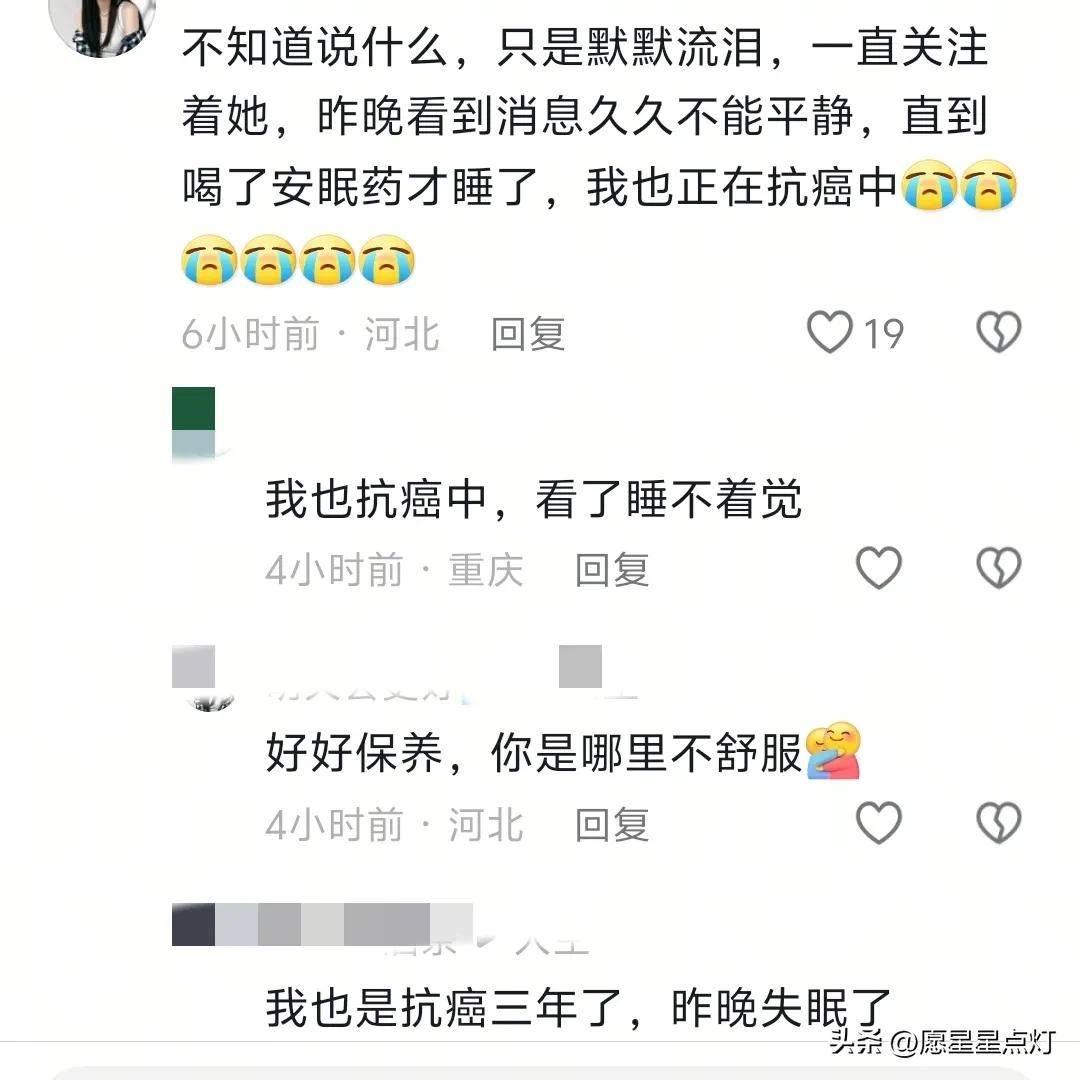Dislike the reply from 重庆
Image resolution: width=1080 pixels, height=1080 pixels.
coord(998,569)
